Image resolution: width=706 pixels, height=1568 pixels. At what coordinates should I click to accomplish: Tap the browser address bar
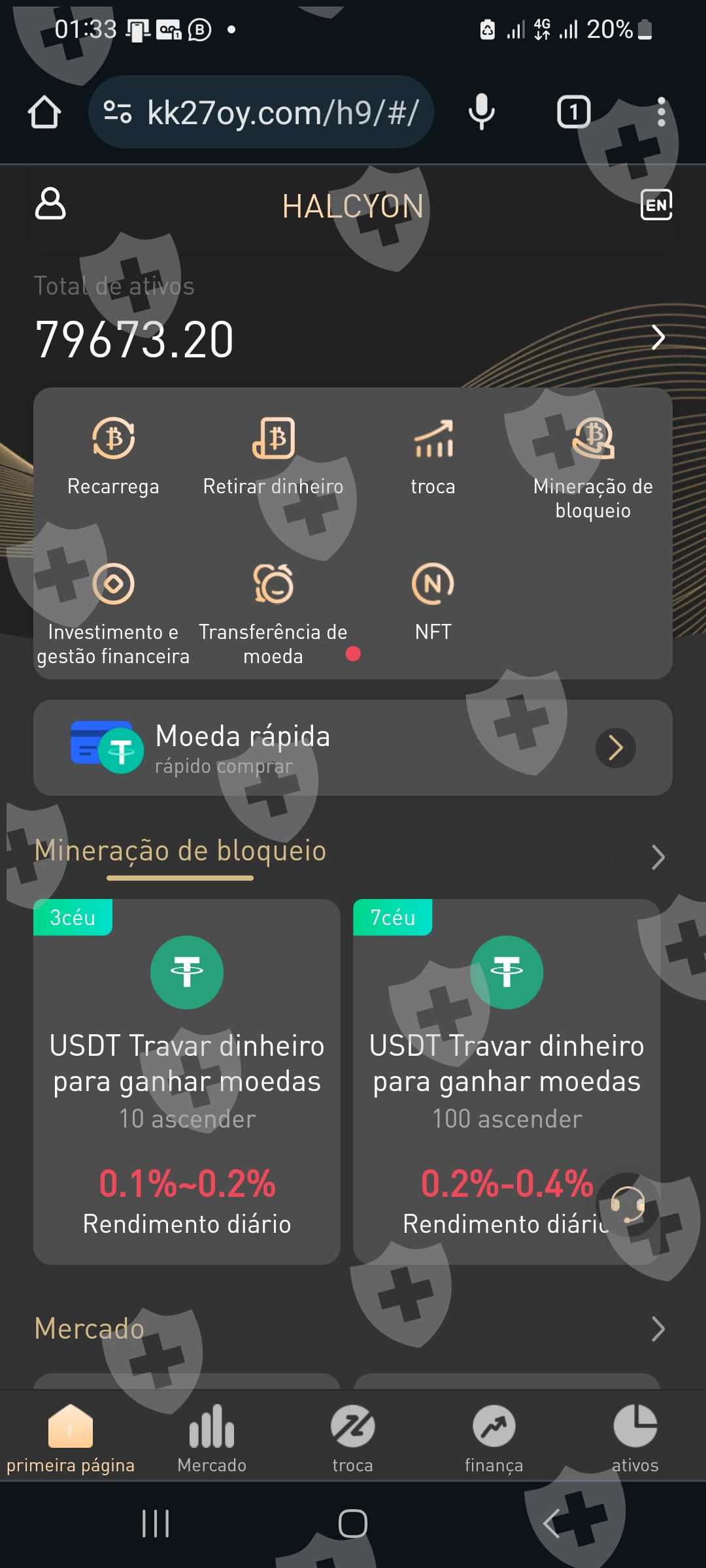pos(261,112)
